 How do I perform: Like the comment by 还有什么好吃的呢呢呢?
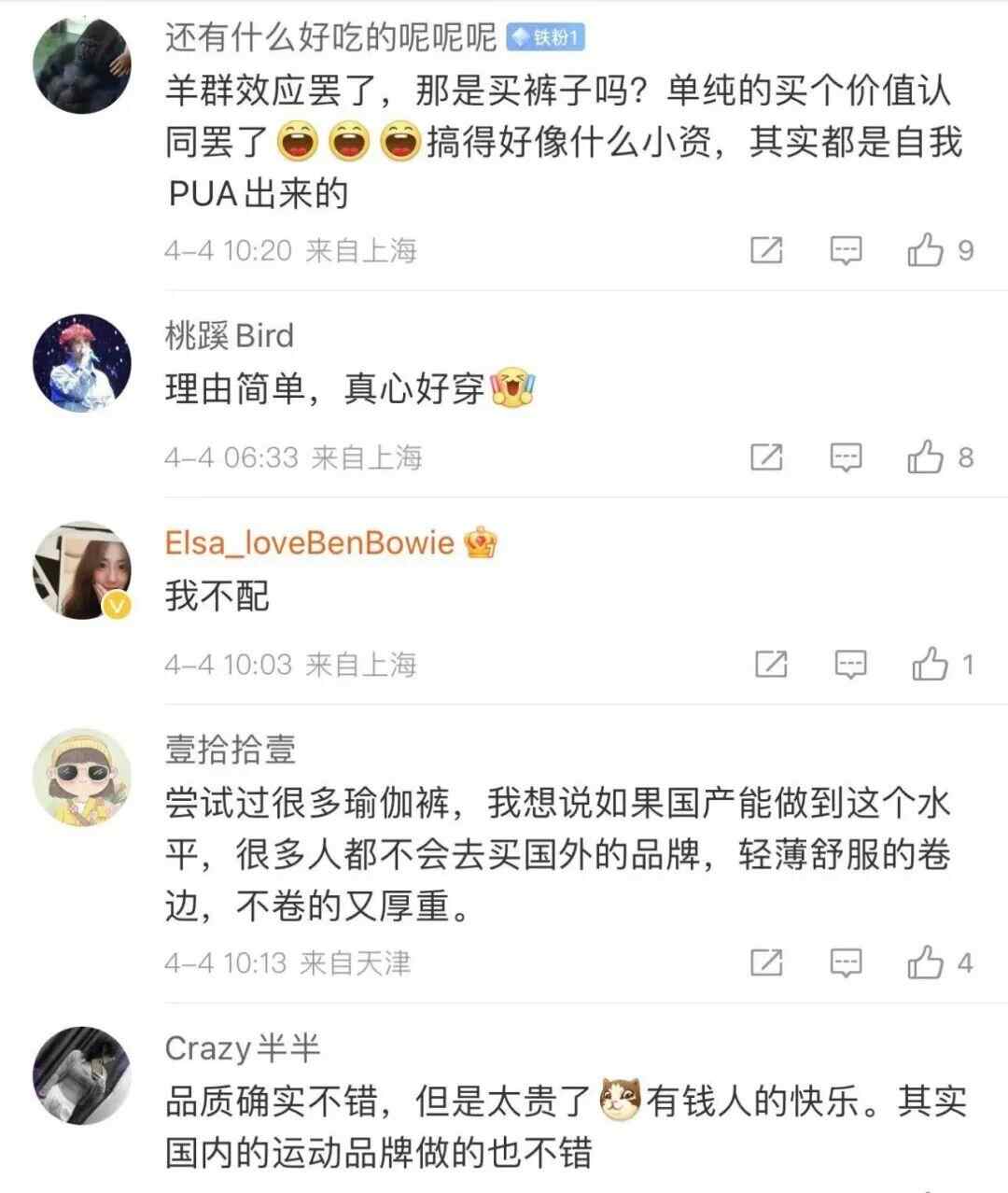926,250
